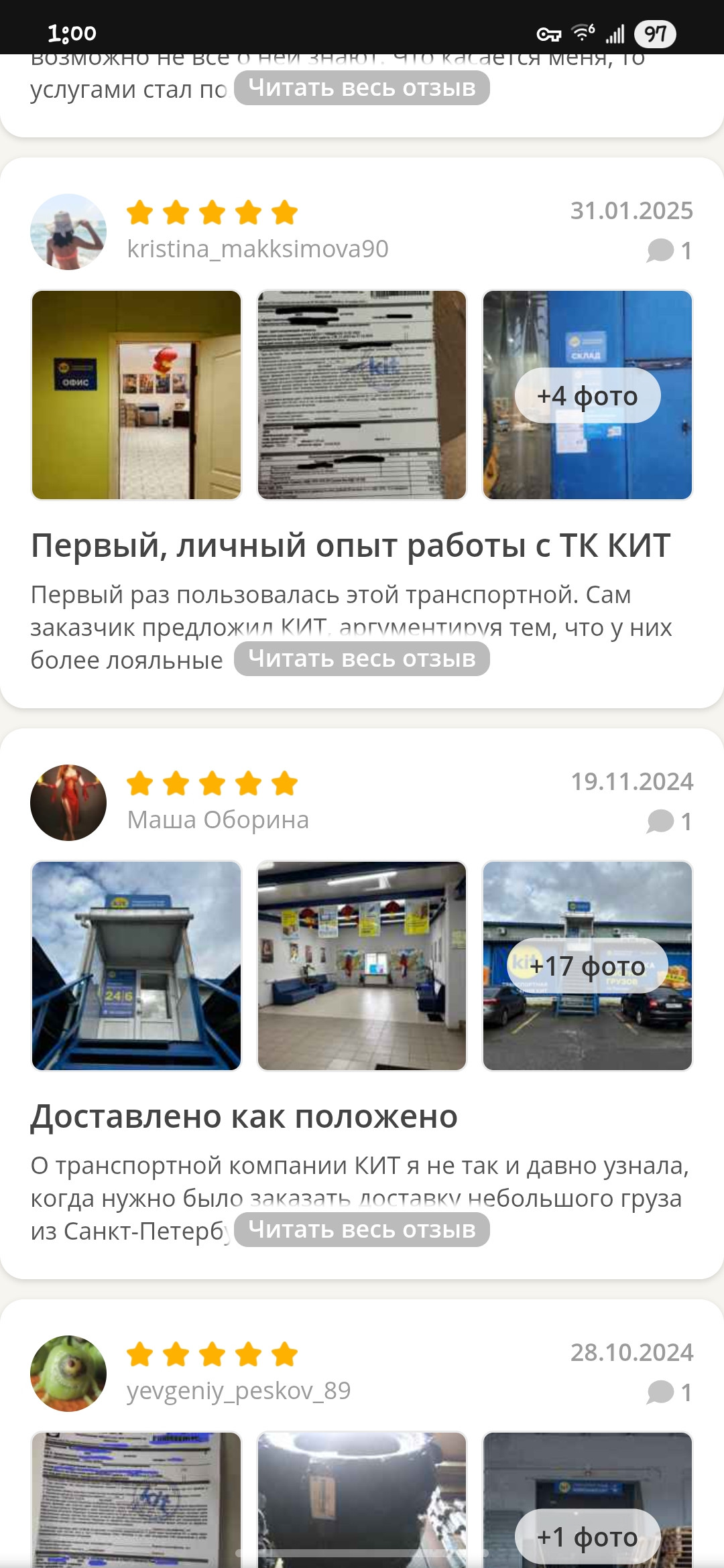Viewport: 724px width, 1568px height.
Task: Show the +1 фото in yevgeniy_peskov_89's review
Action: coord(587,1536)
